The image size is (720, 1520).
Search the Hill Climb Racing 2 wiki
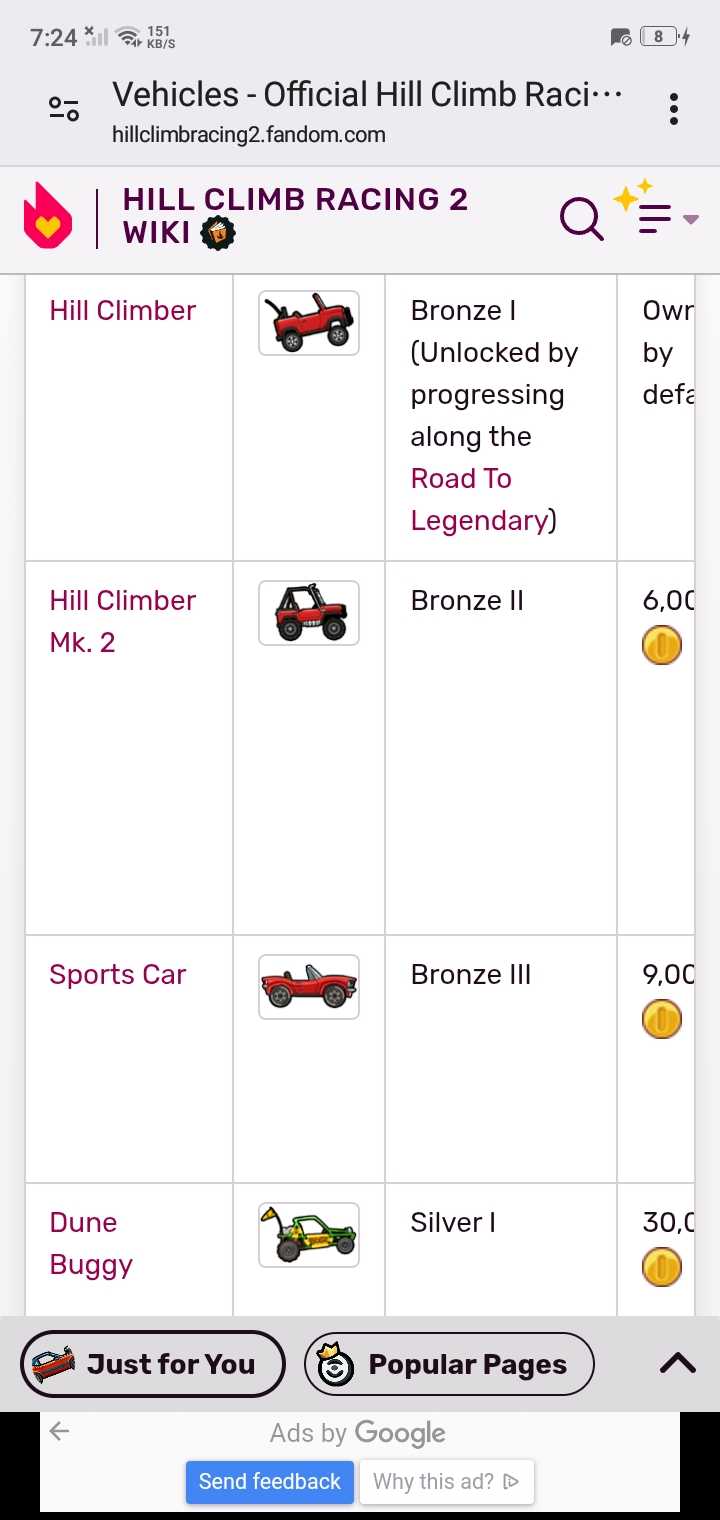click(x=581, y=218)
